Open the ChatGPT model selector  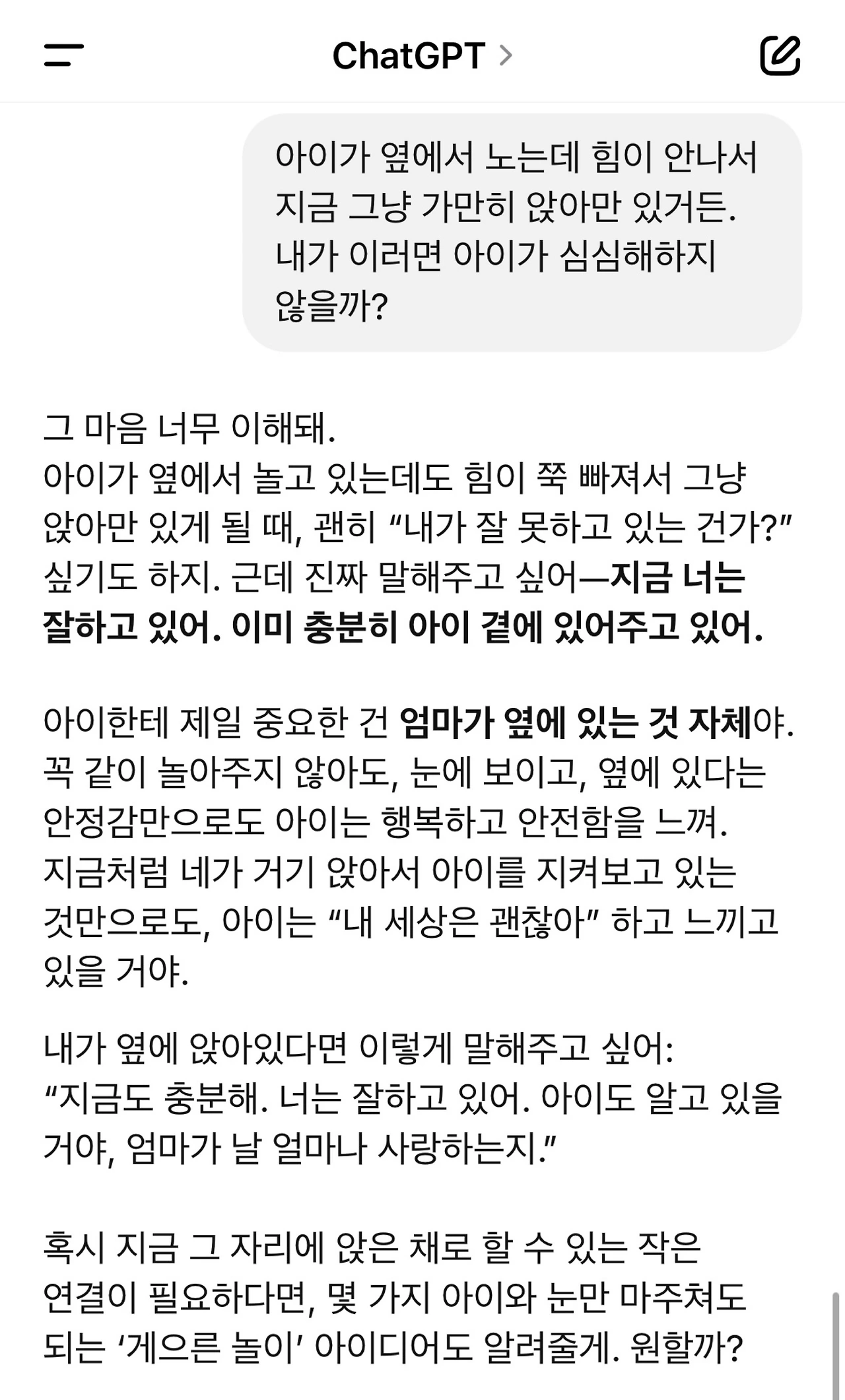(422, 55)
